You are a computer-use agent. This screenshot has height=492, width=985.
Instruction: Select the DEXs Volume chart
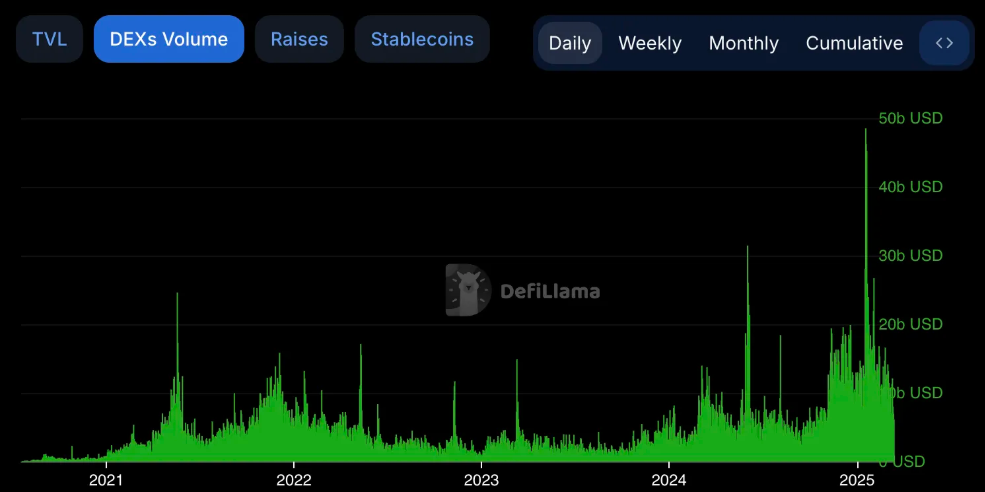click(x=169, y=40)
